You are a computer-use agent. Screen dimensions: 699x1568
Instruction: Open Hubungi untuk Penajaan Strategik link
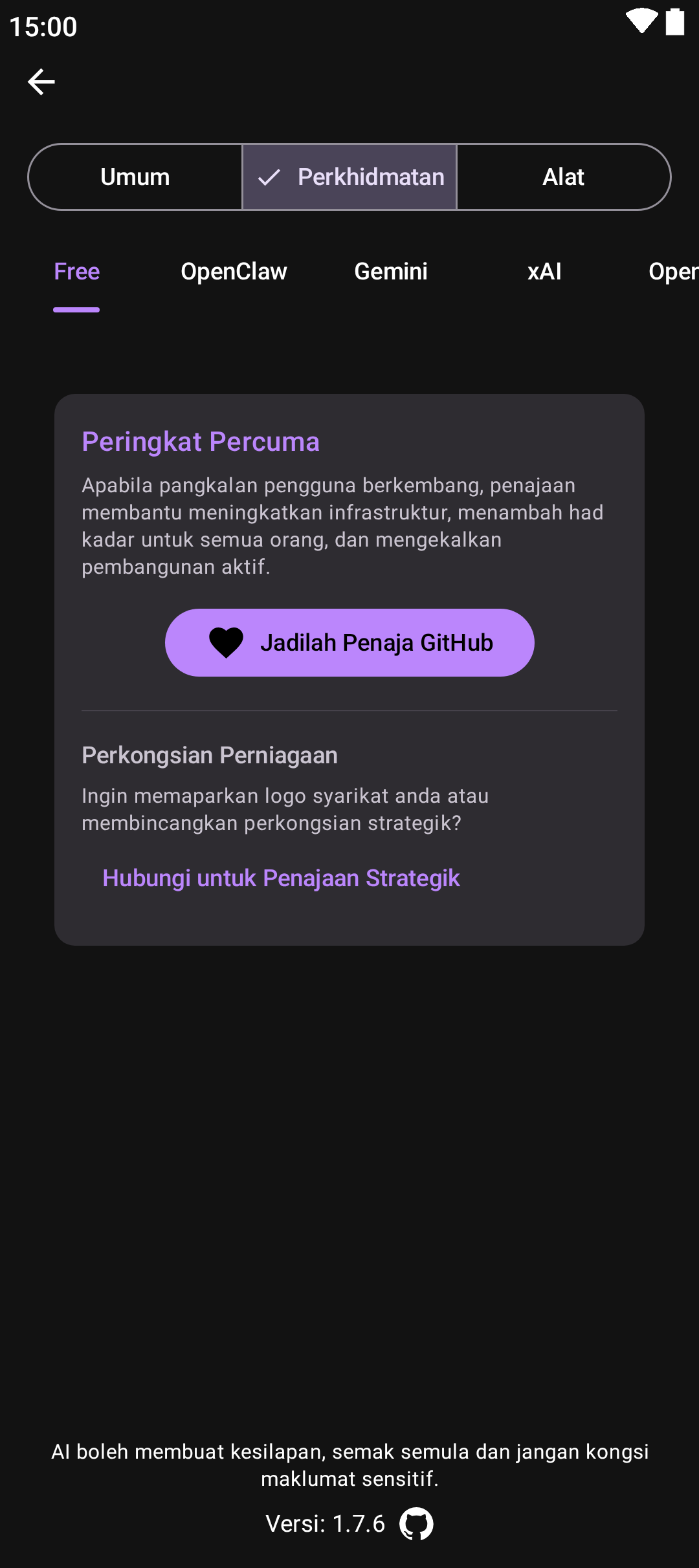[x=281, y=878]
